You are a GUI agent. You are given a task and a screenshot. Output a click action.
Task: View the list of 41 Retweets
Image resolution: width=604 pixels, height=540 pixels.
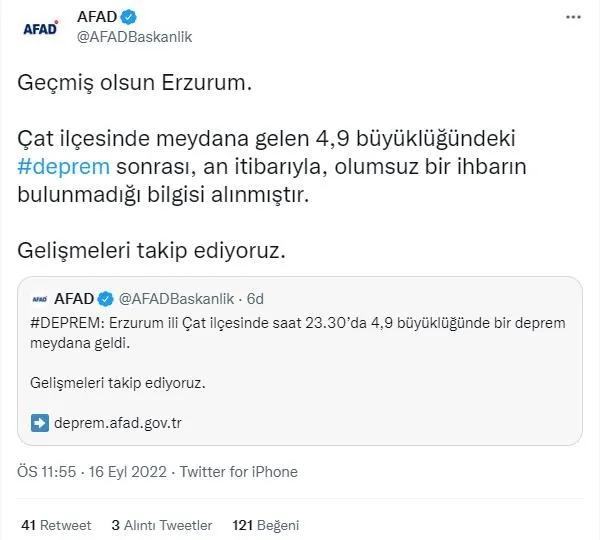(56, 525)
